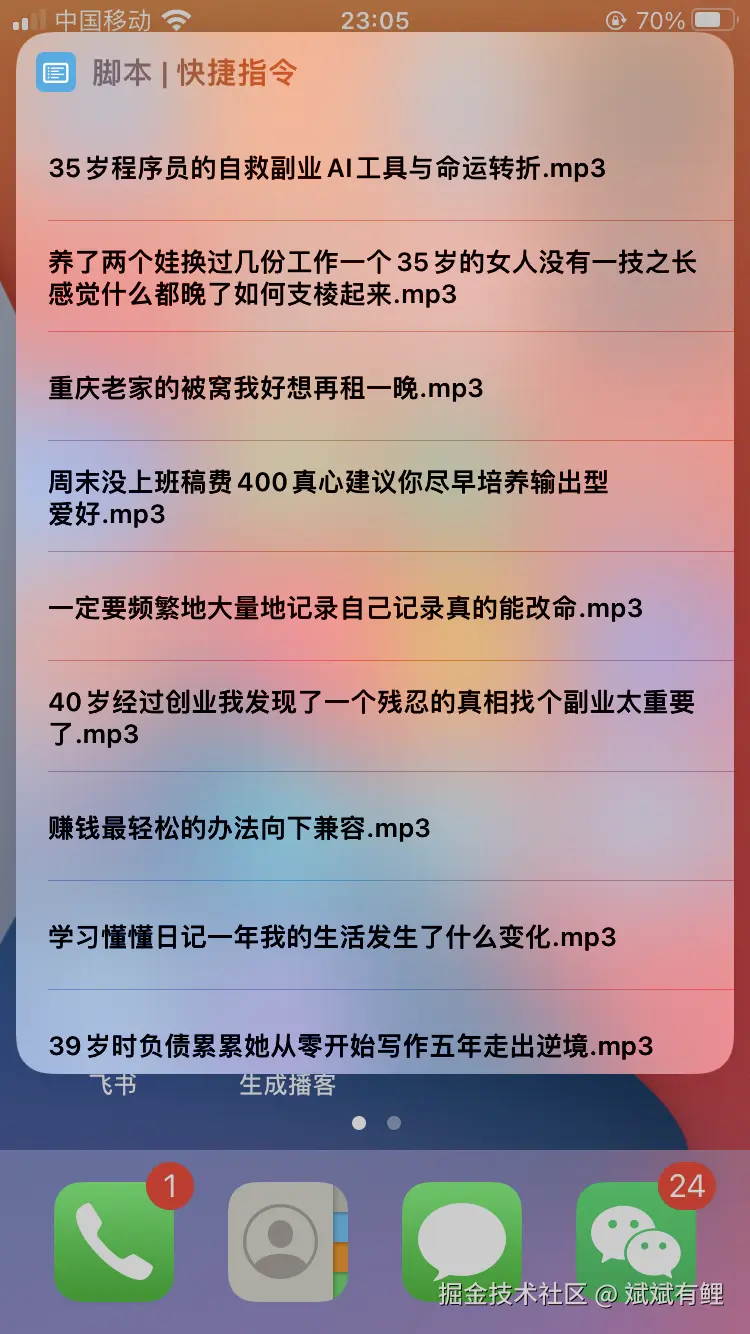Select "35岁程序员的自救副业AI工具与命运转折.mp3"

(x=327, y=168)
